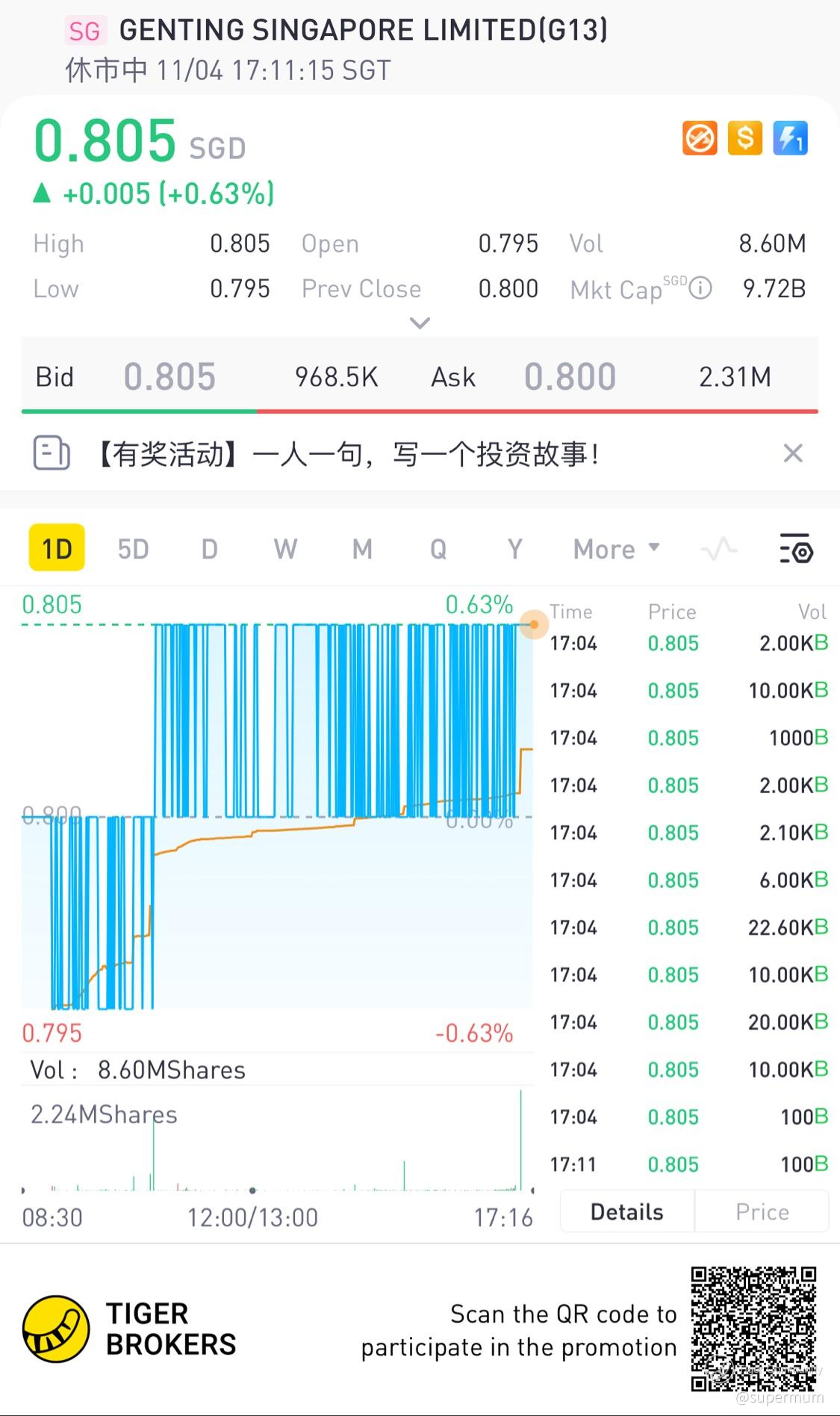Select the 1D chart tab
Image resolution: width=840 pixels, height=1416 pixels.
57,549
